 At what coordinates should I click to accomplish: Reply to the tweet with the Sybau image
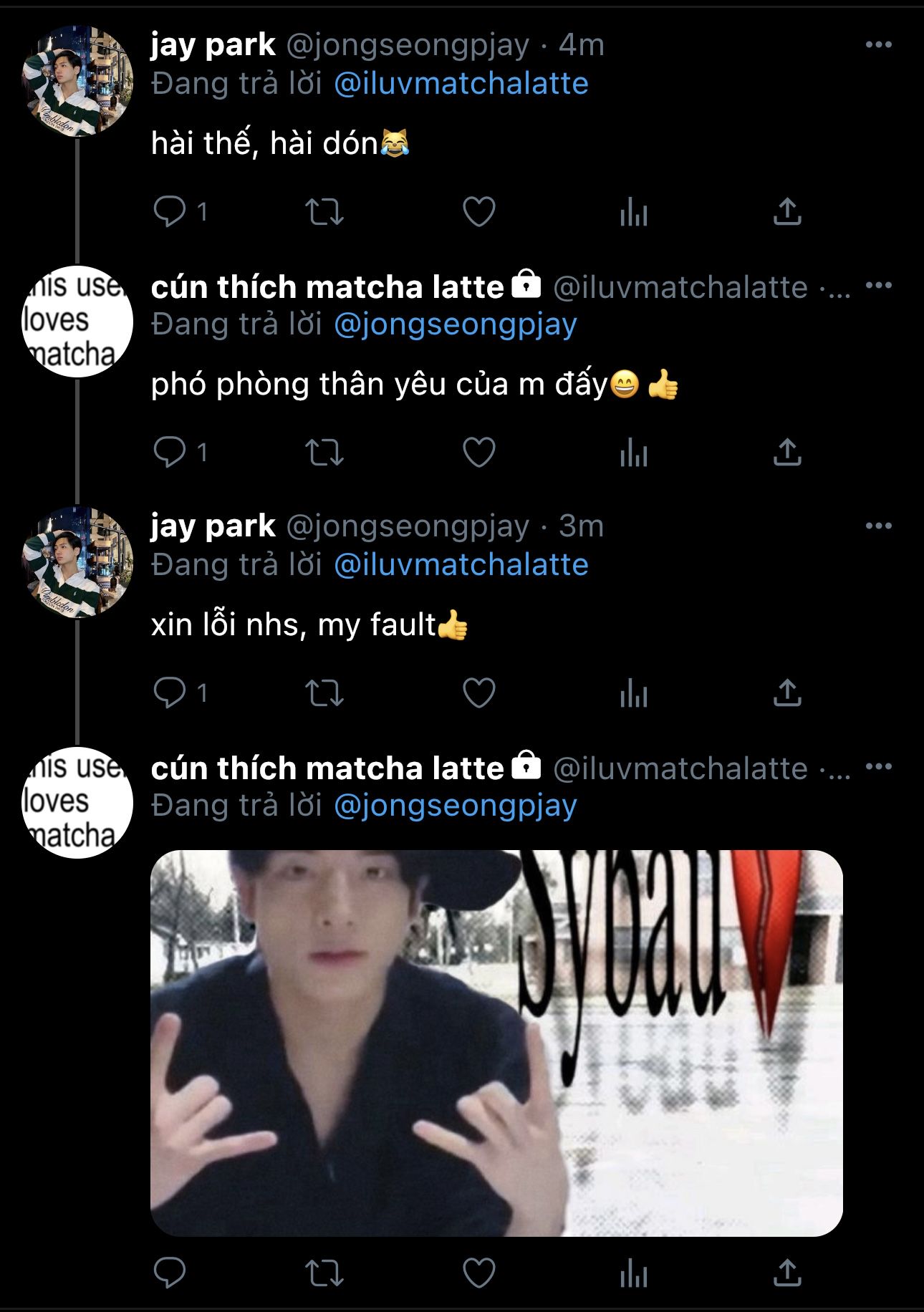coord(170,1273)
